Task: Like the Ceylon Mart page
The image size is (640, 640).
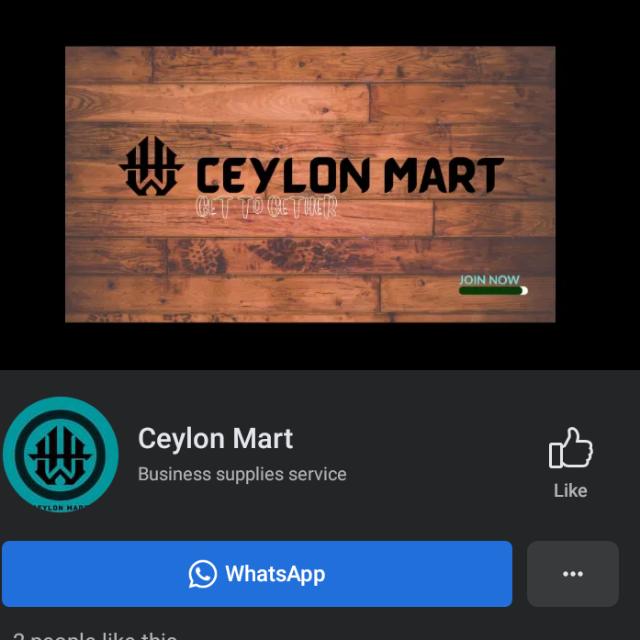Action: coord(570,462)
